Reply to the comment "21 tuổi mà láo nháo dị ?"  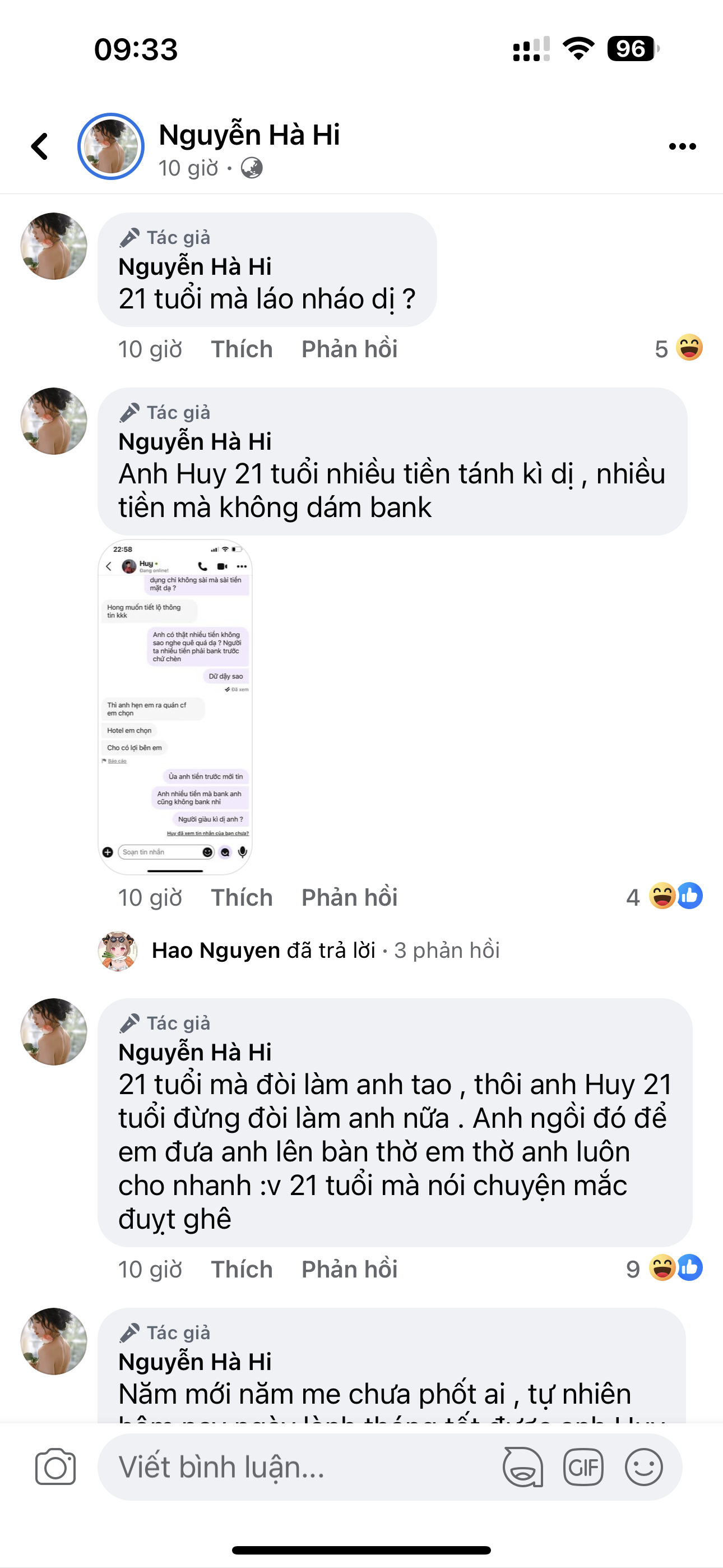tap(349, 349)
